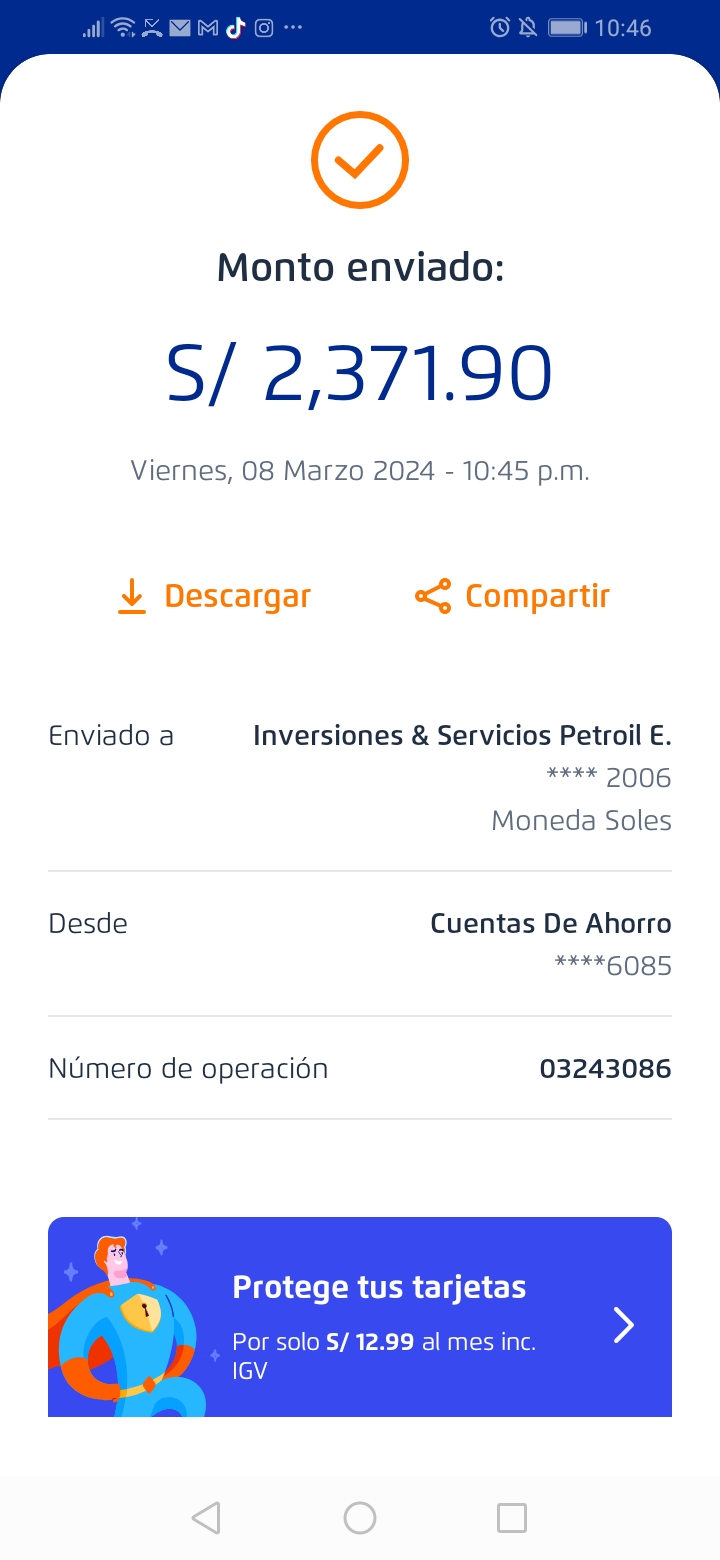Go back using the system back button

[206, 1518]
